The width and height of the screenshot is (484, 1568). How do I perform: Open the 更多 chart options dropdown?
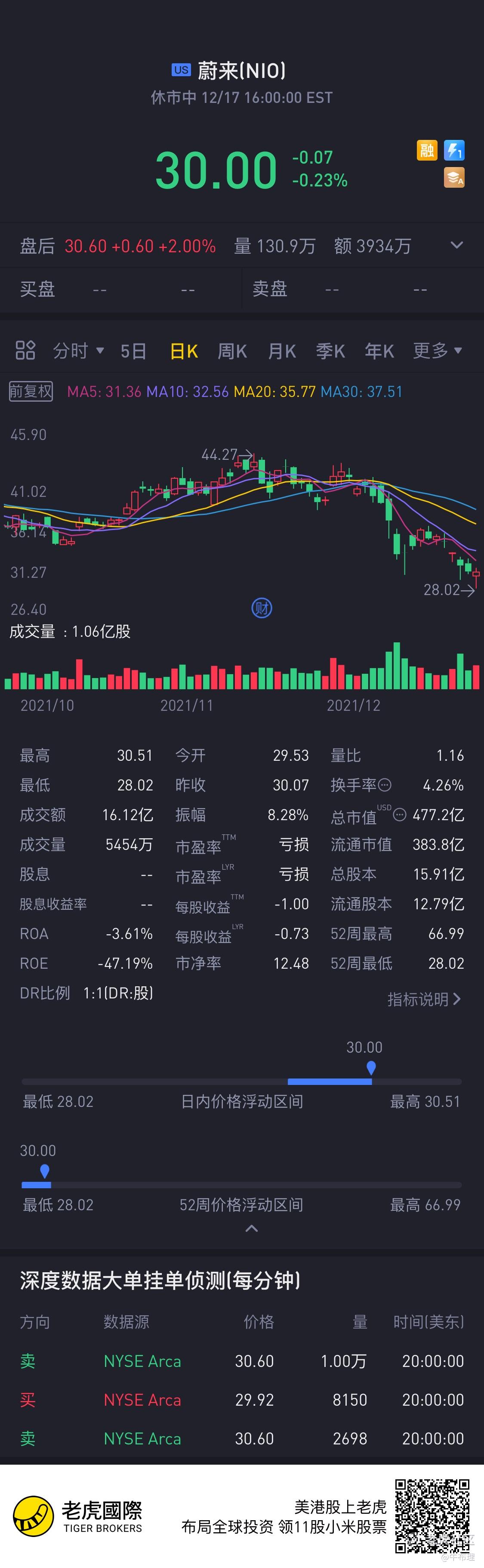coord(437,350)
